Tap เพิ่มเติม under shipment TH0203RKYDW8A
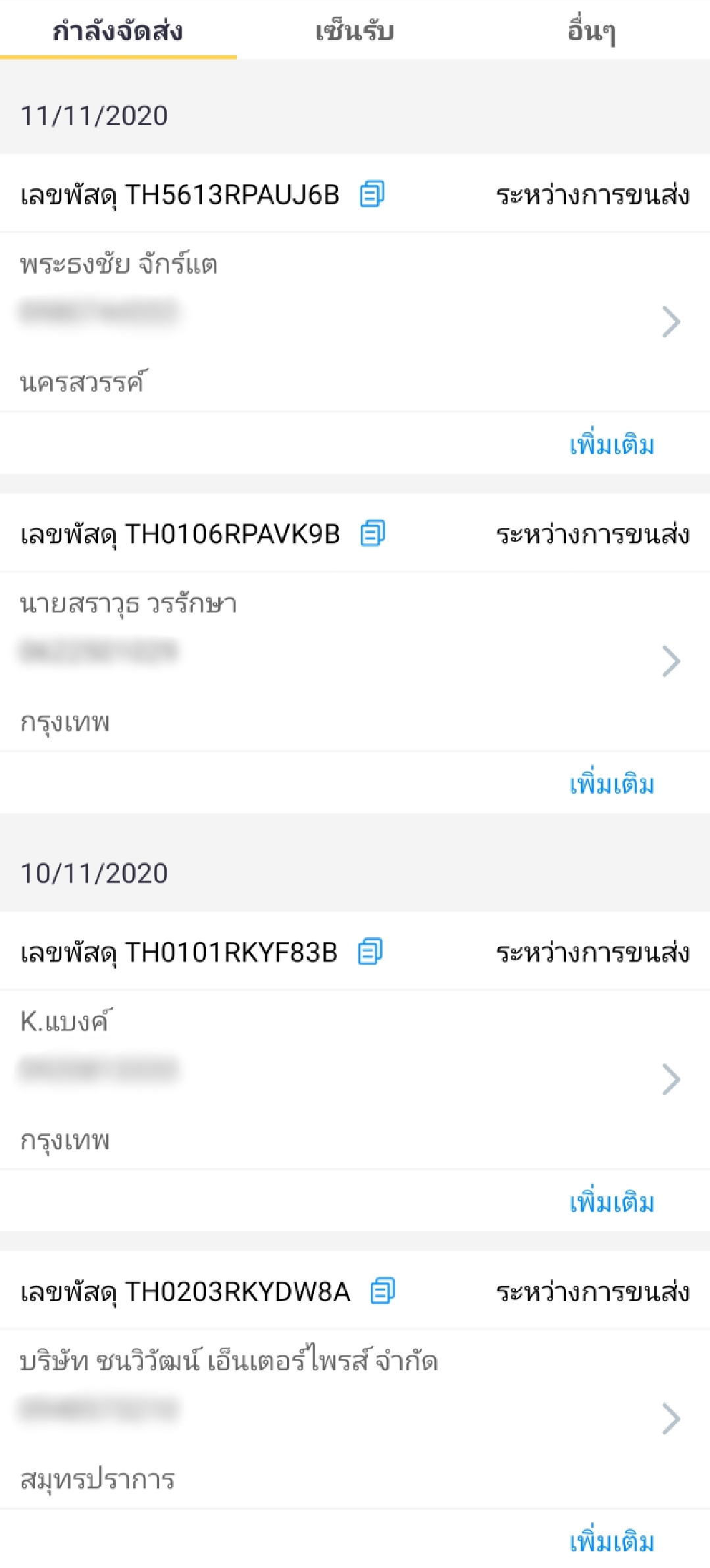The height and width of the screenshot is (1568, 710). coord(611,1542)
